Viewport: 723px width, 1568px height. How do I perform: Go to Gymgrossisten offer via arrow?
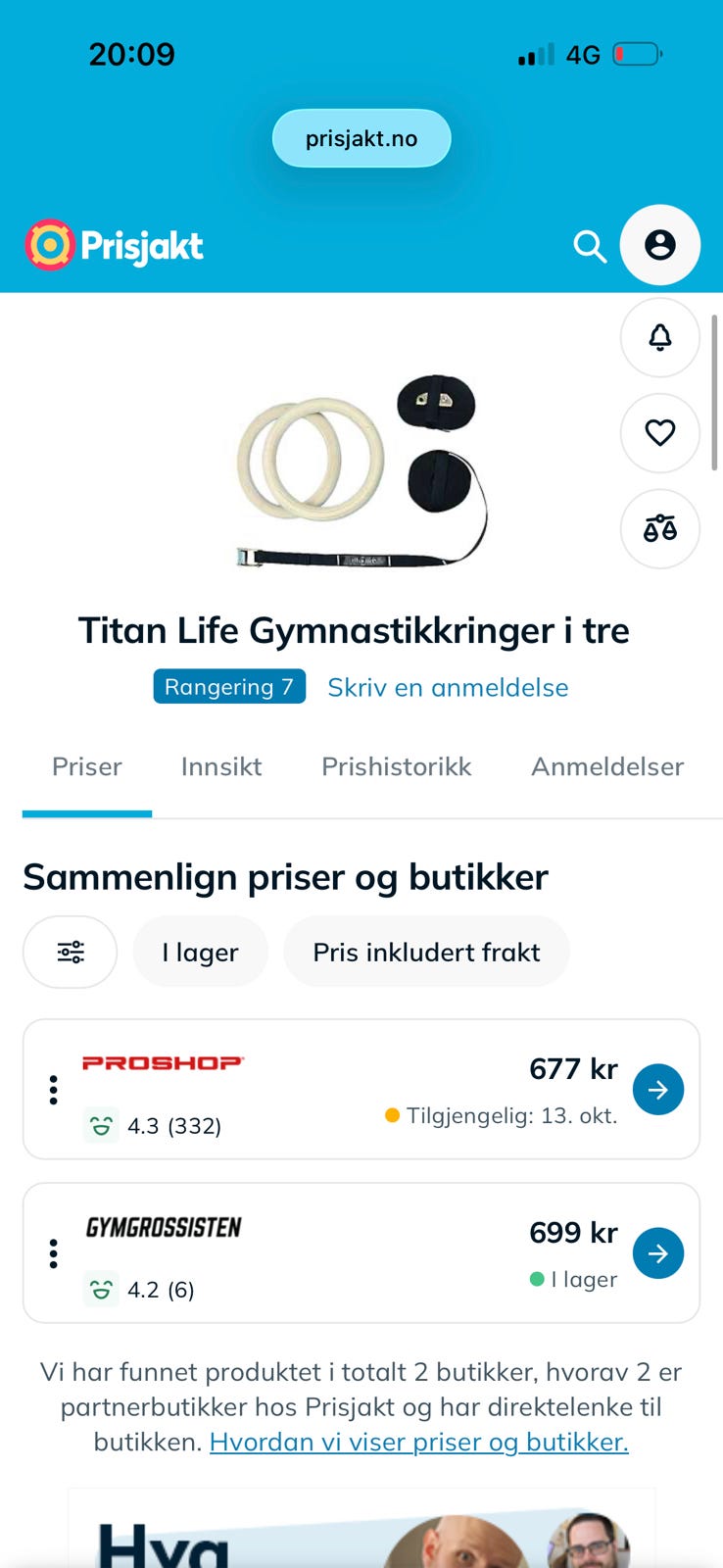[658, 1253]
